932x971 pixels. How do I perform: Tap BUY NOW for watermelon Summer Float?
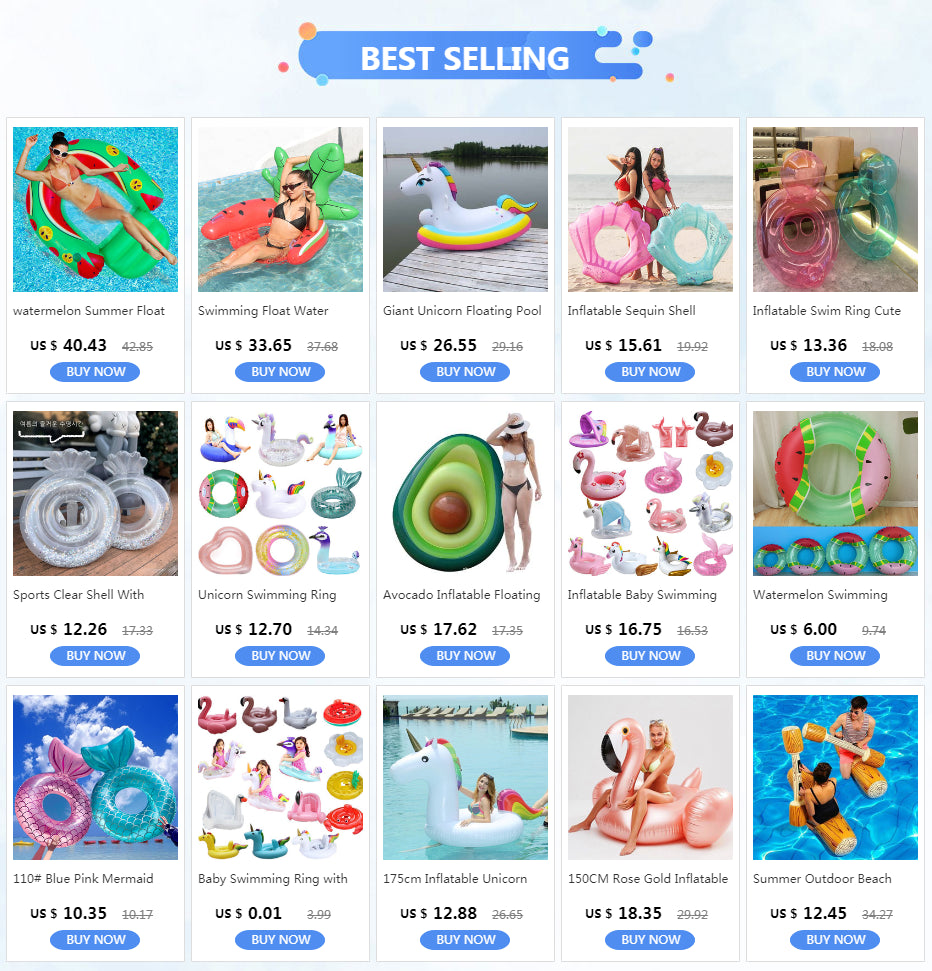(95, 372)
